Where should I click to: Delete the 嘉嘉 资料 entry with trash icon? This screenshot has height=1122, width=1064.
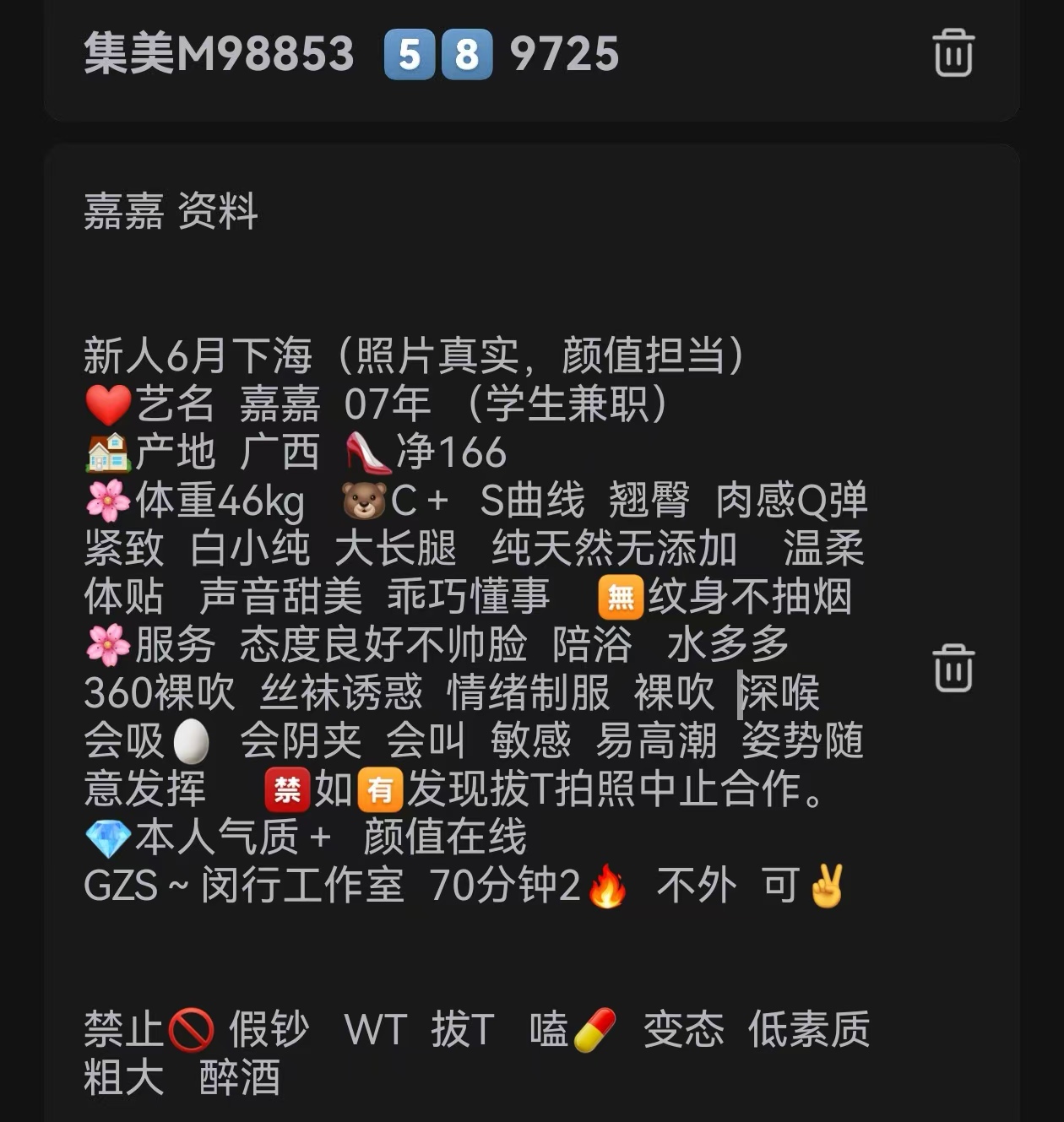coord(953,668)
